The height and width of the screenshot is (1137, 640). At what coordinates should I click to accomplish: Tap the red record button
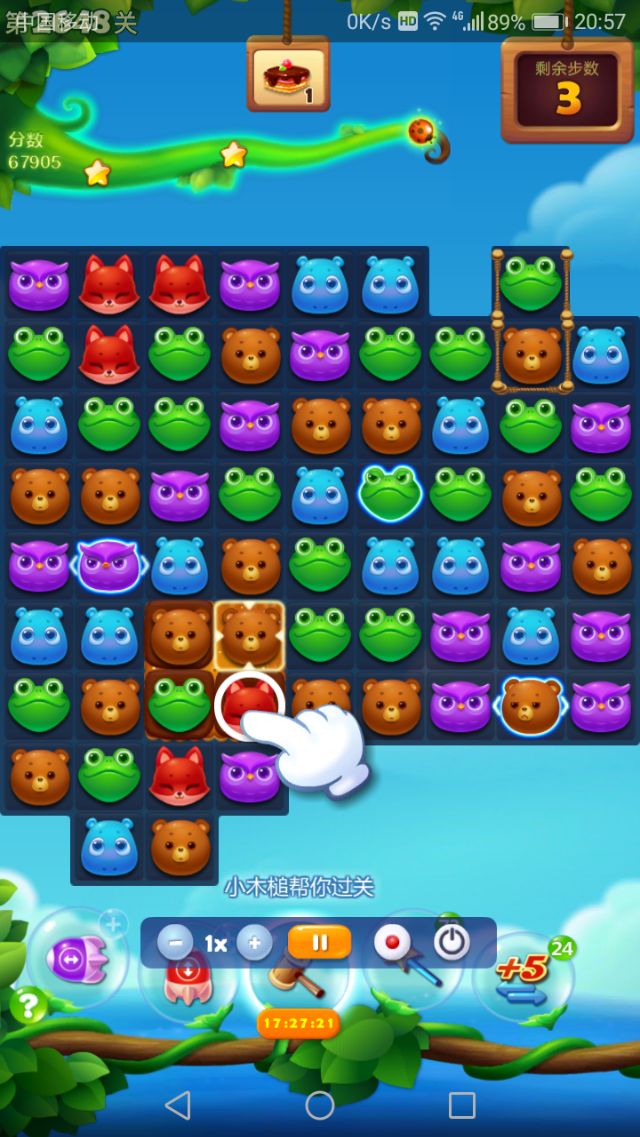pyautogui.click(x=391, y=942)
